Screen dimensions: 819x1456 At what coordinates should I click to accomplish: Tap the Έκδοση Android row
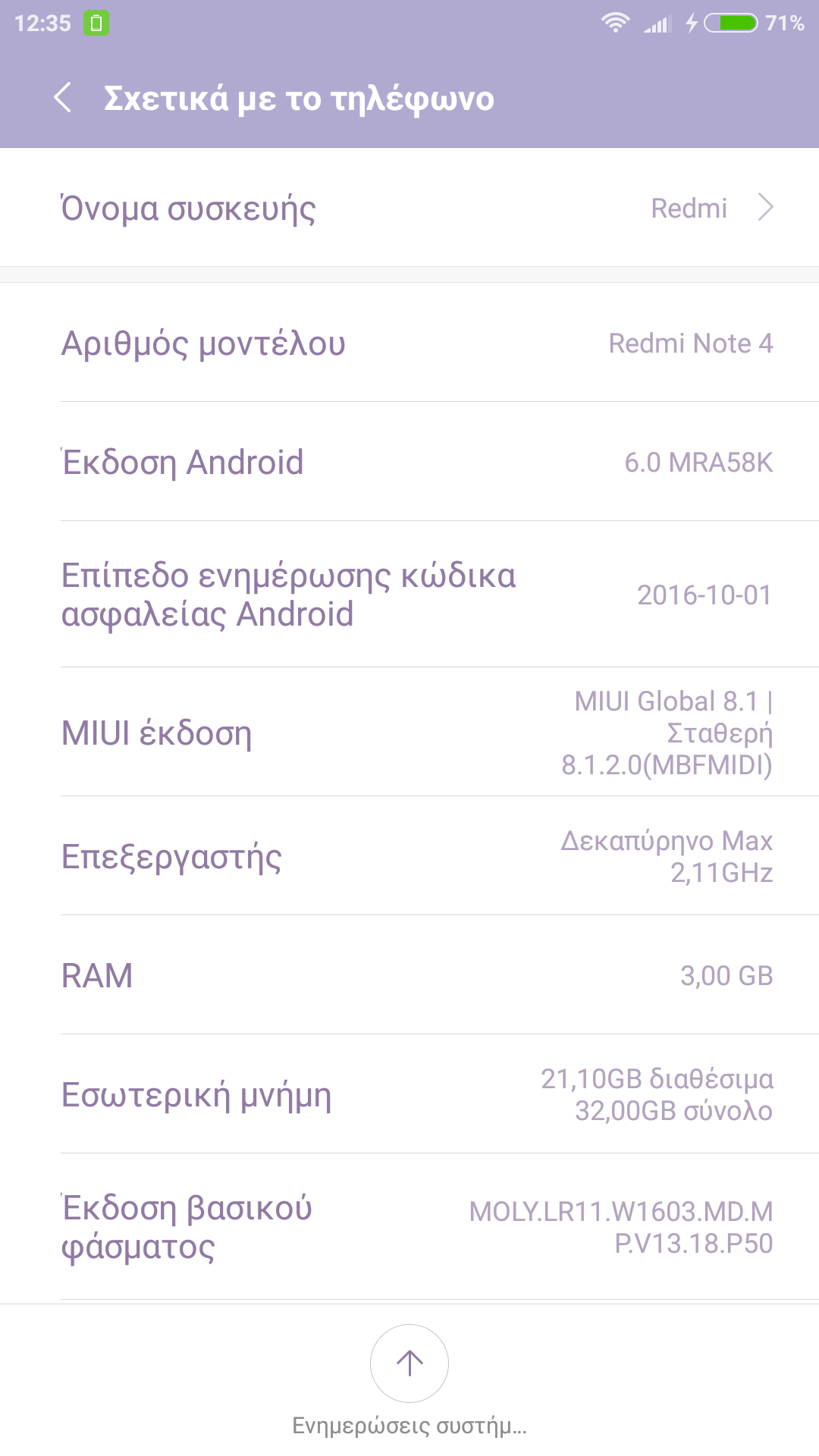[x=409, y=462]
